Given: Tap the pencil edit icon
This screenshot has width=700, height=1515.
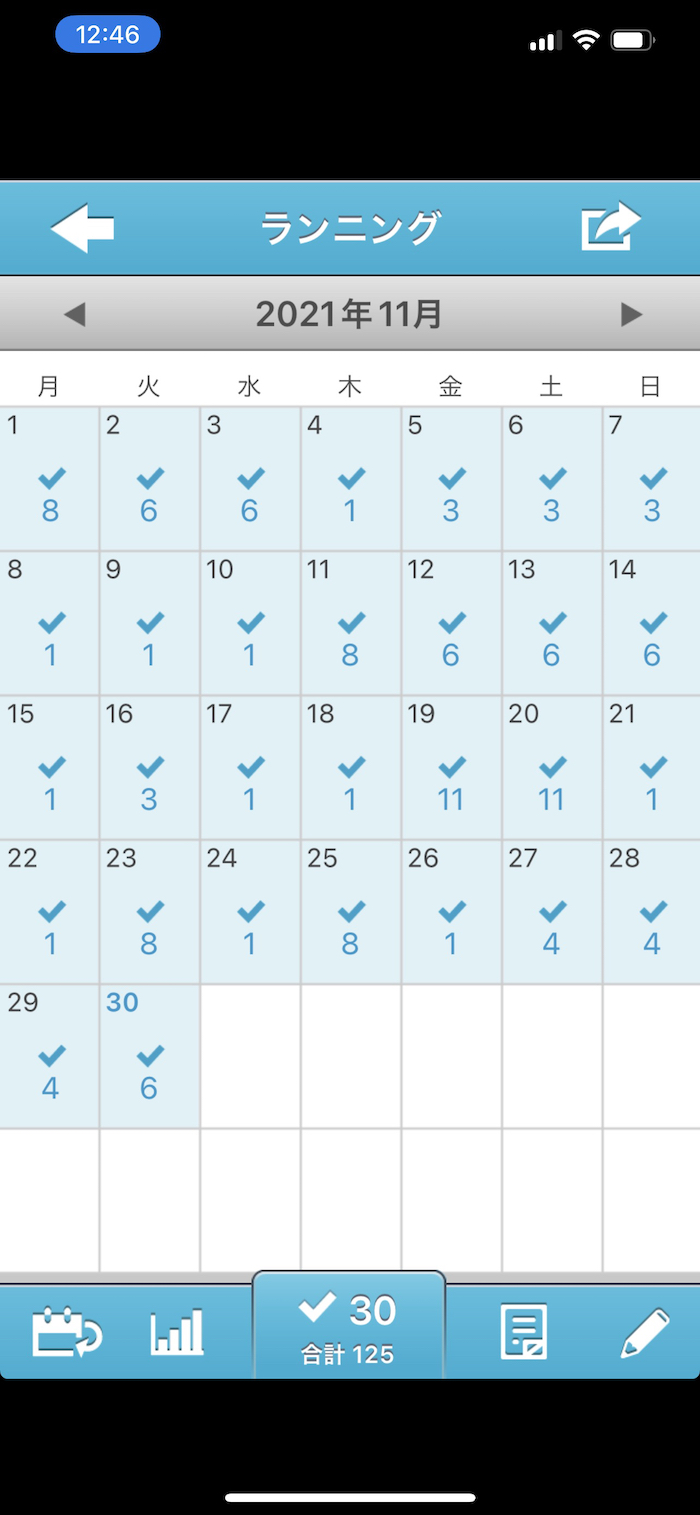Looking at the screenshot, I should tap(645, 1332).
